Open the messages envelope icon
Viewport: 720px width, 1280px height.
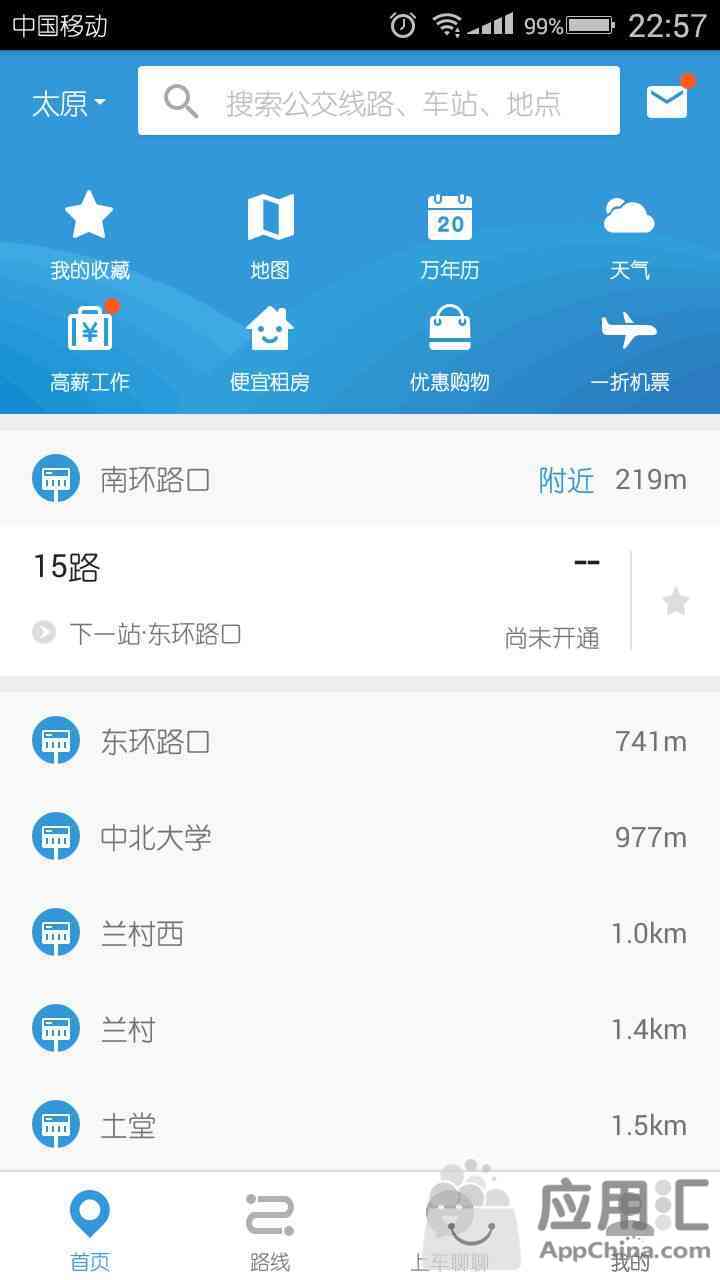(667, 101)
